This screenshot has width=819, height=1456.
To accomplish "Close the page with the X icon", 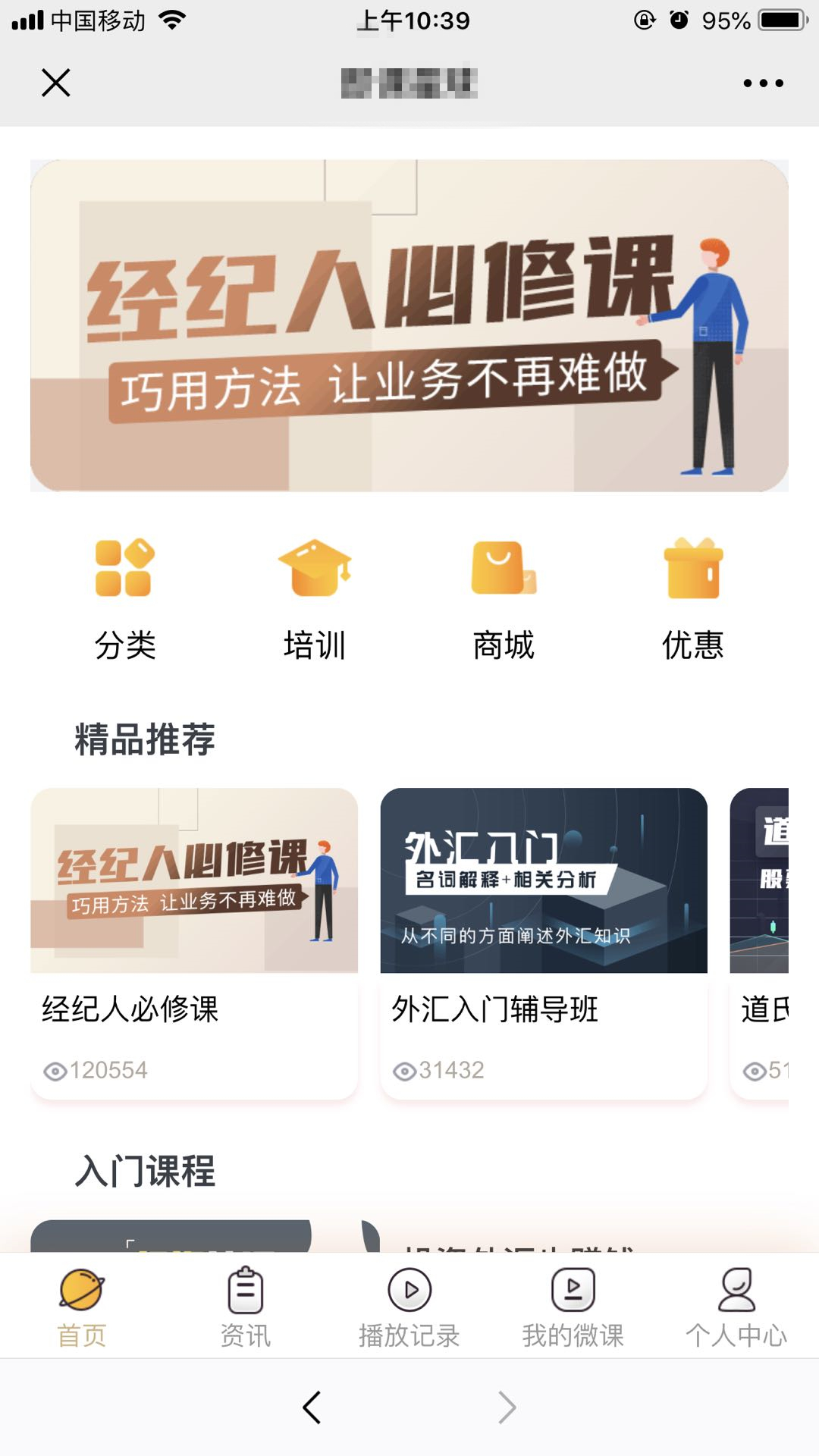I will tap(56, 83).
